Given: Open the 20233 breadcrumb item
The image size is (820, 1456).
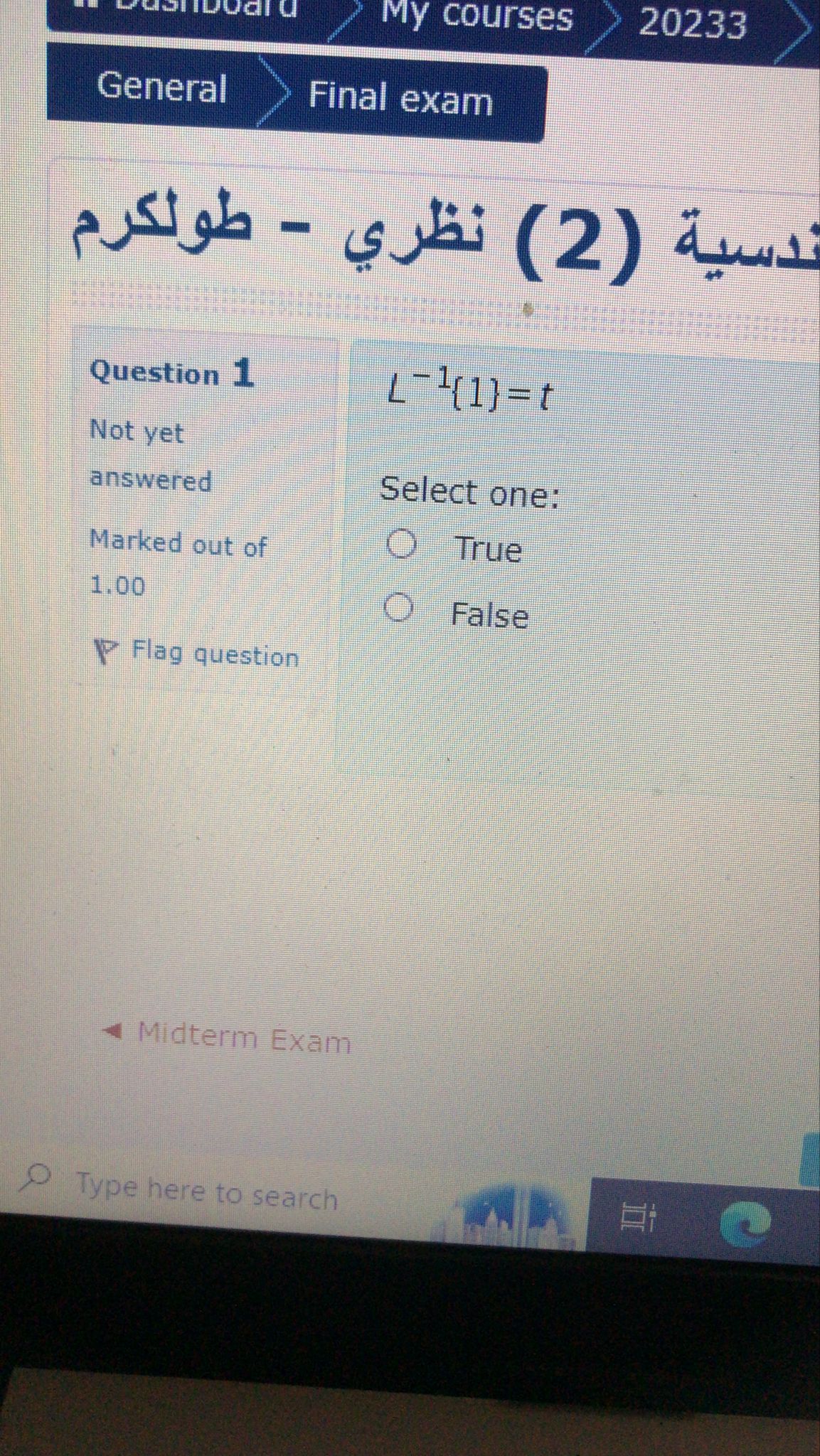Looking at the screenshot, I should (692, 23).
